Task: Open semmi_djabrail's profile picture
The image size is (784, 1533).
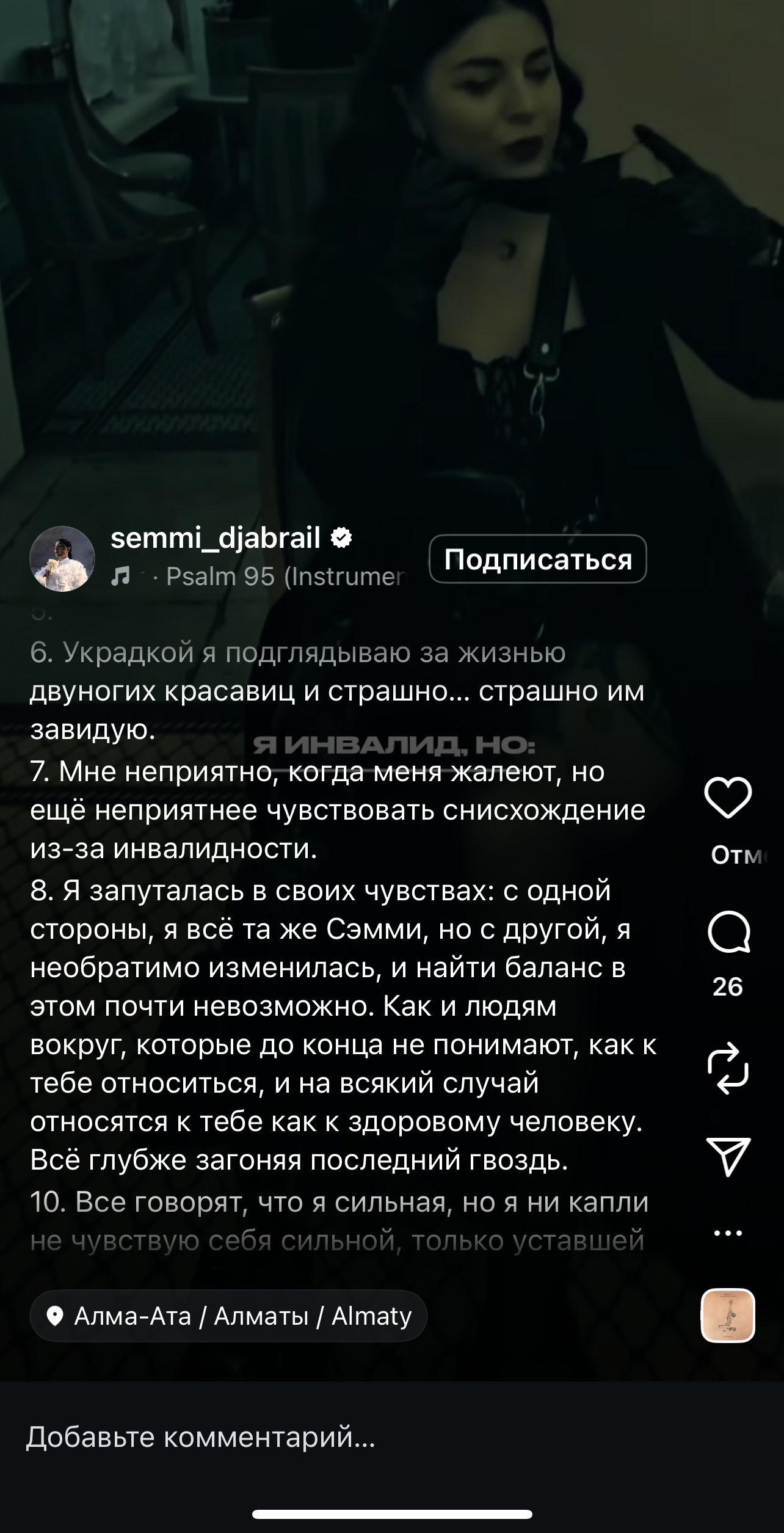Action: [x=62, y=558]
